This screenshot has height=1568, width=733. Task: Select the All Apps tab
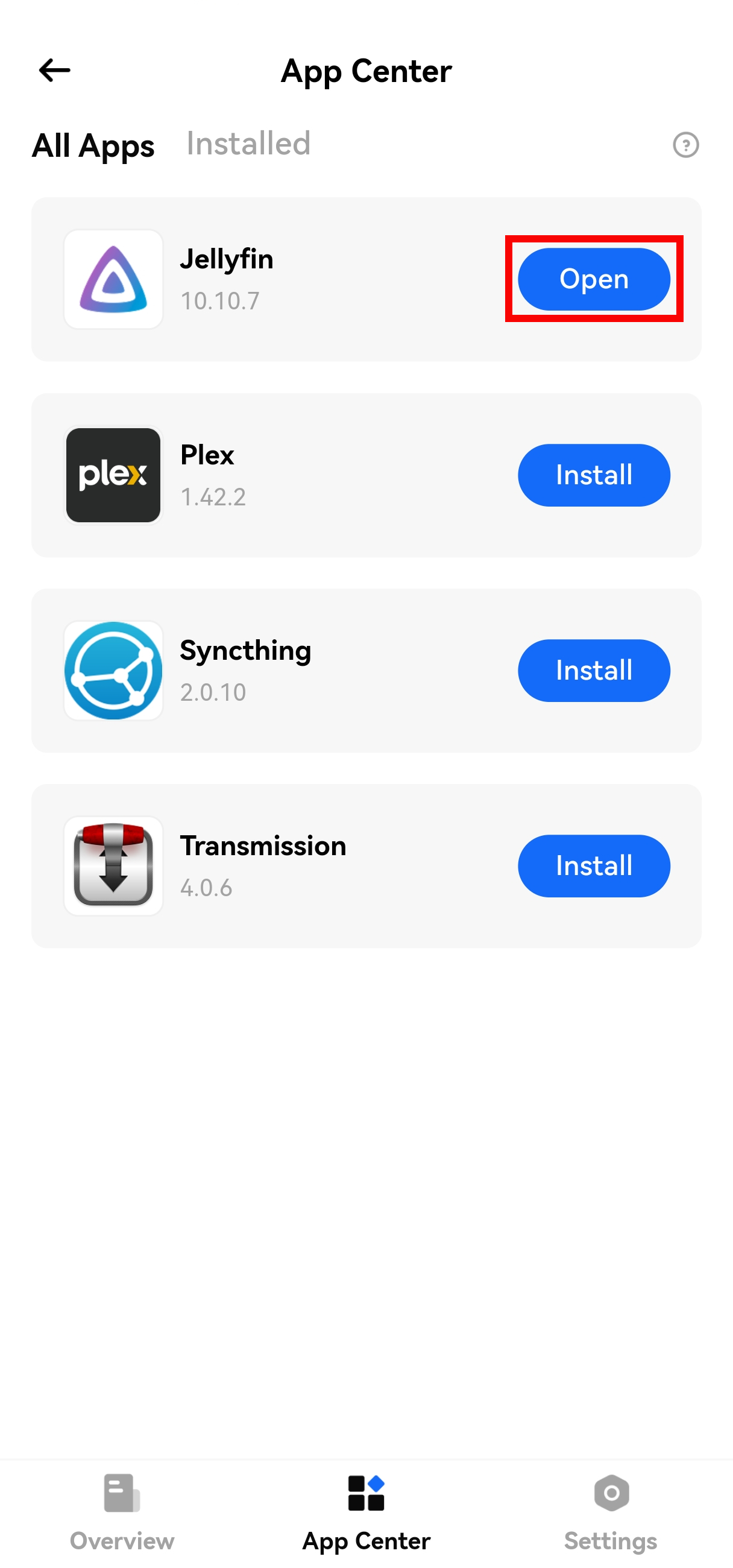point(93,145)
